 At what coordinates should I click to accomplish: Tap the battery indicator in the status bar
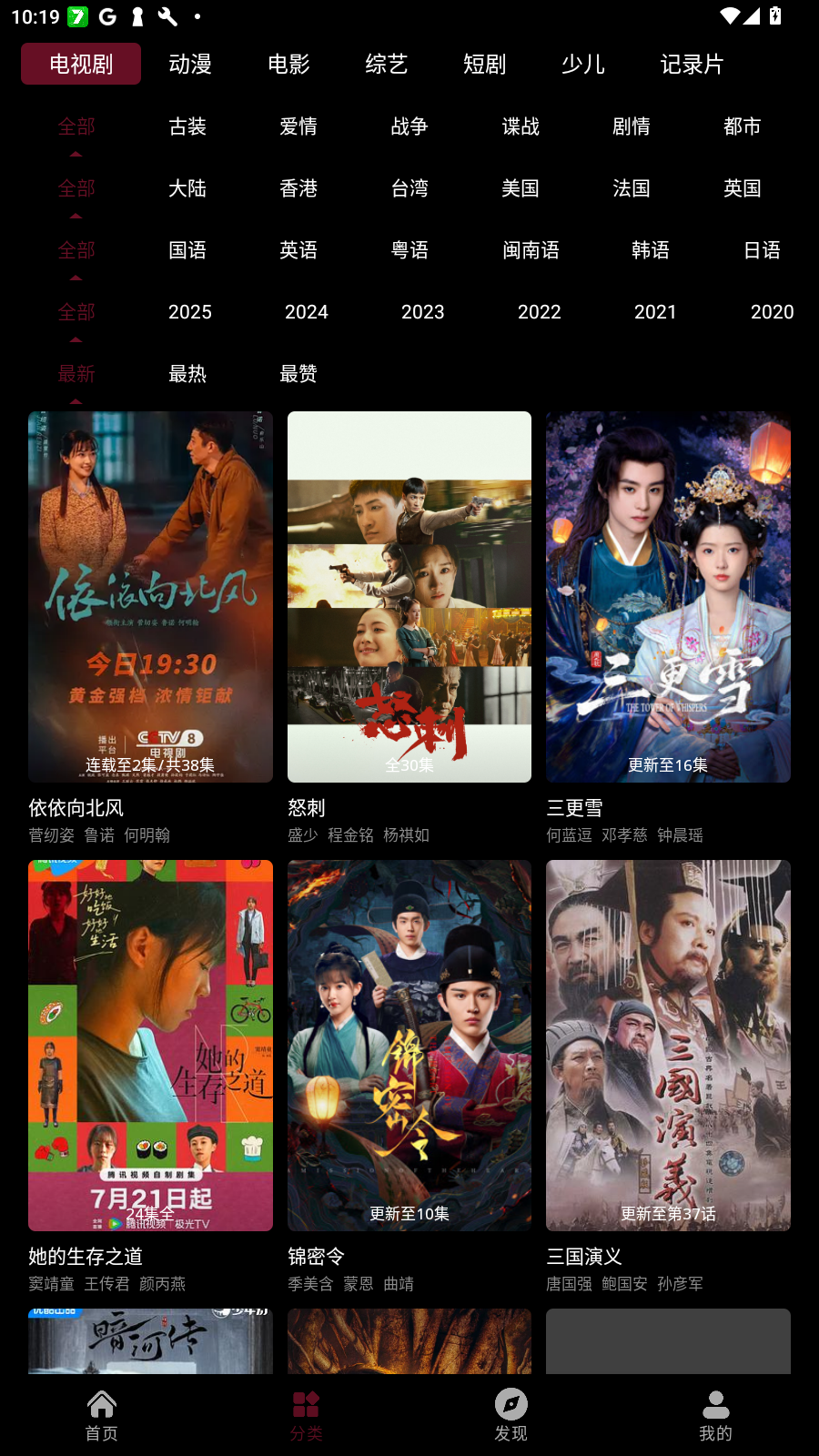[774, 15]
